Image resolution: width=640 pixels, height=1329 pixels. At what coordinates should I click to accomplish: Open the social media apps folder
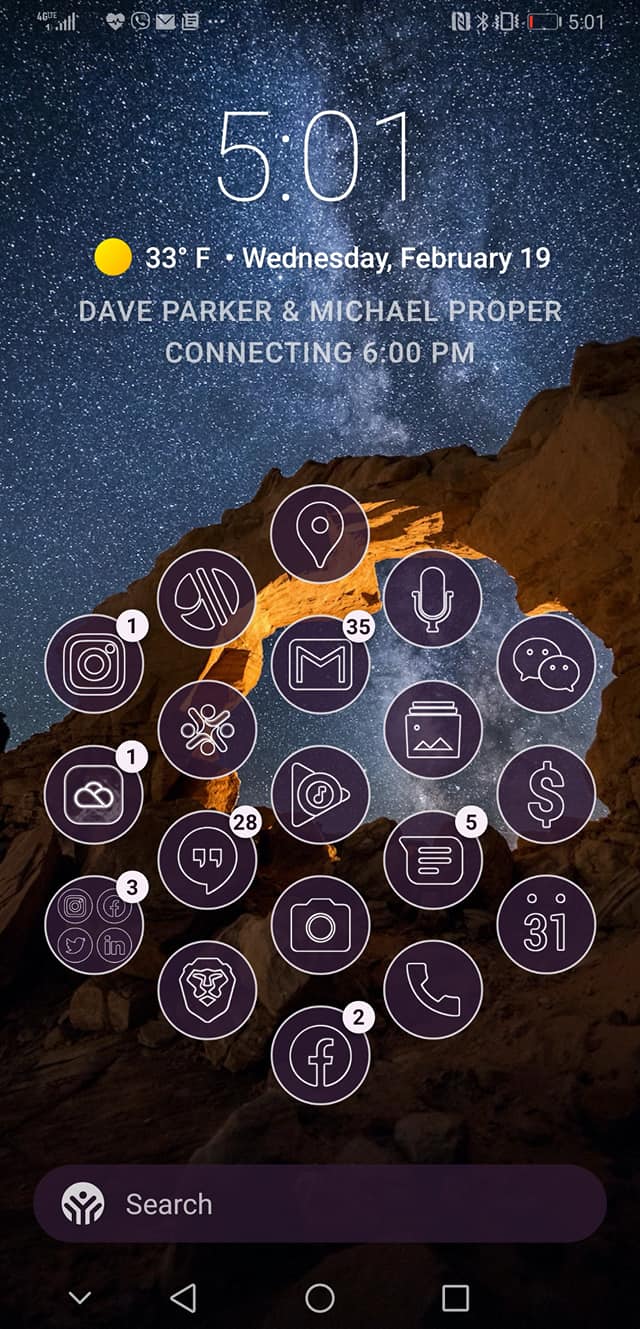pos(94,924)
